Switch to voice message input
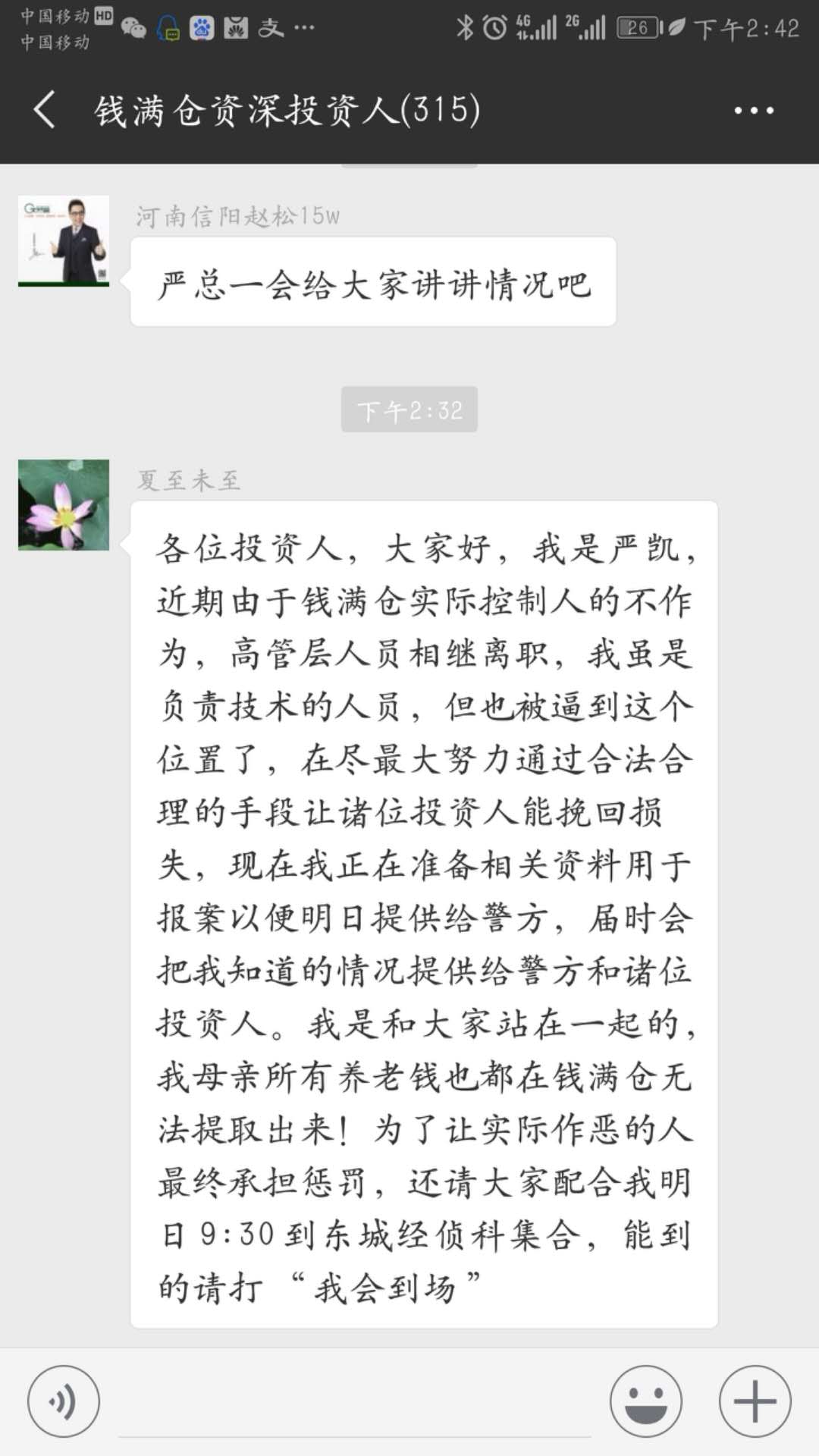 click(64, 1401)
